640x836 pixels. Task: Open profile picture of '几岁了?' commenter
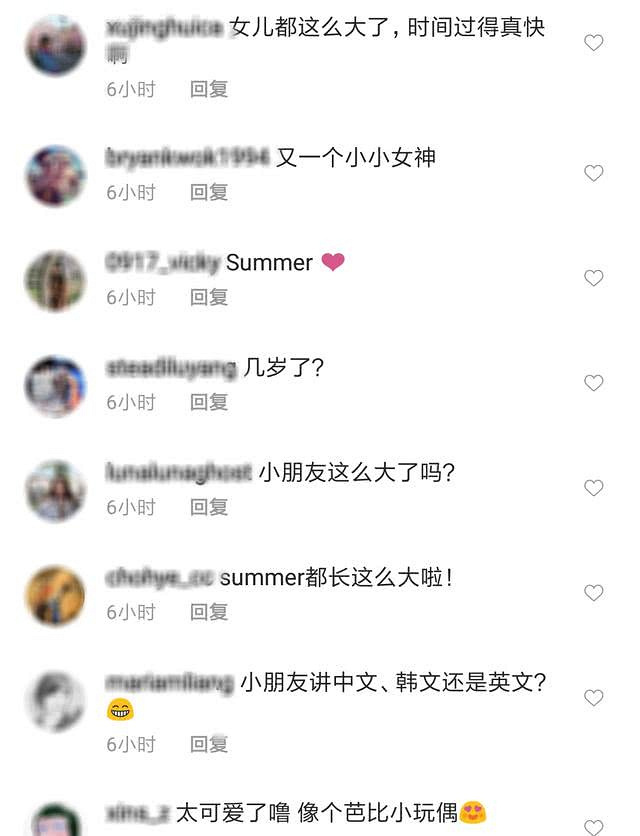click(55, 385)
